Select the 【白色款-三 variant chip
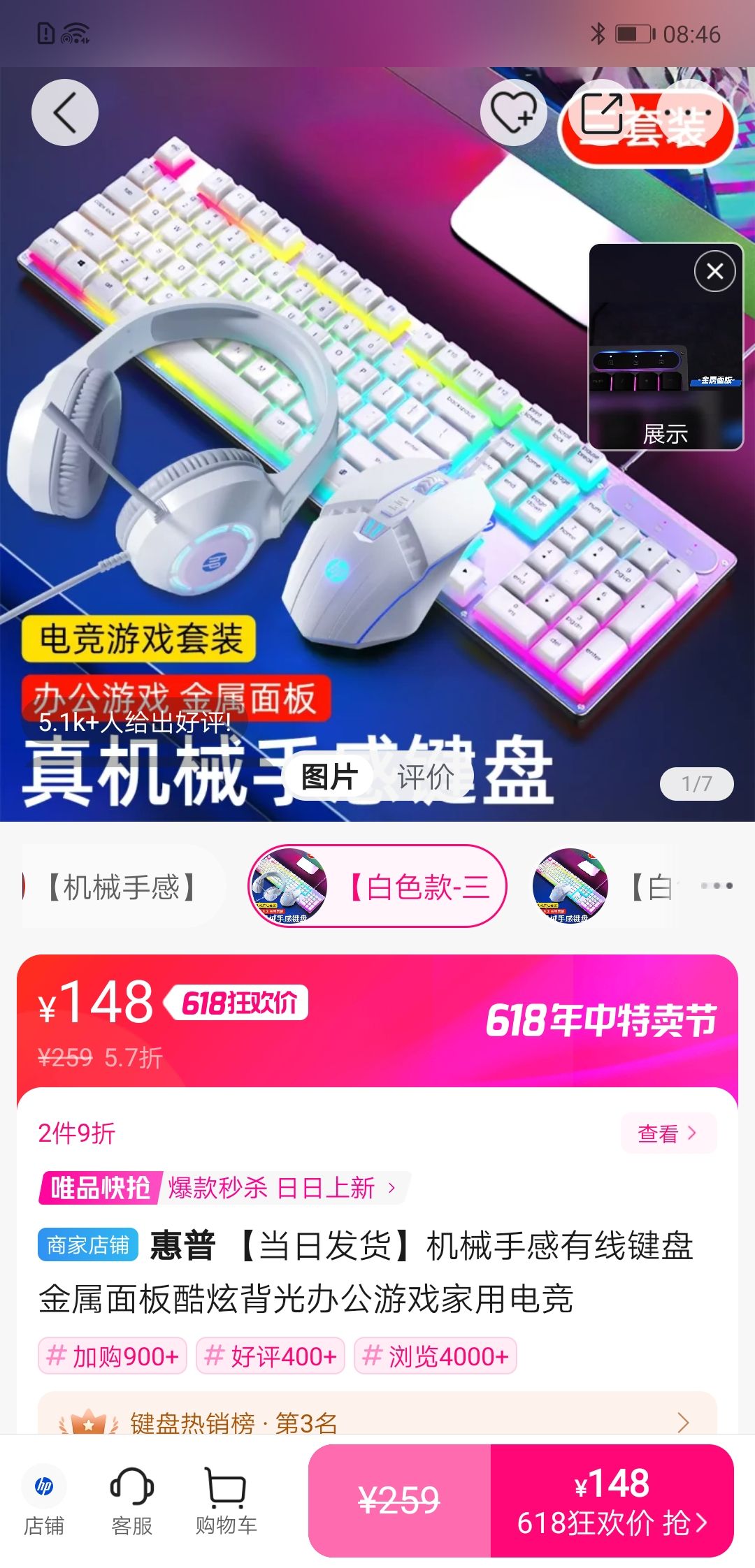This screenshot has width=755, height=1568. coord(377,887)
